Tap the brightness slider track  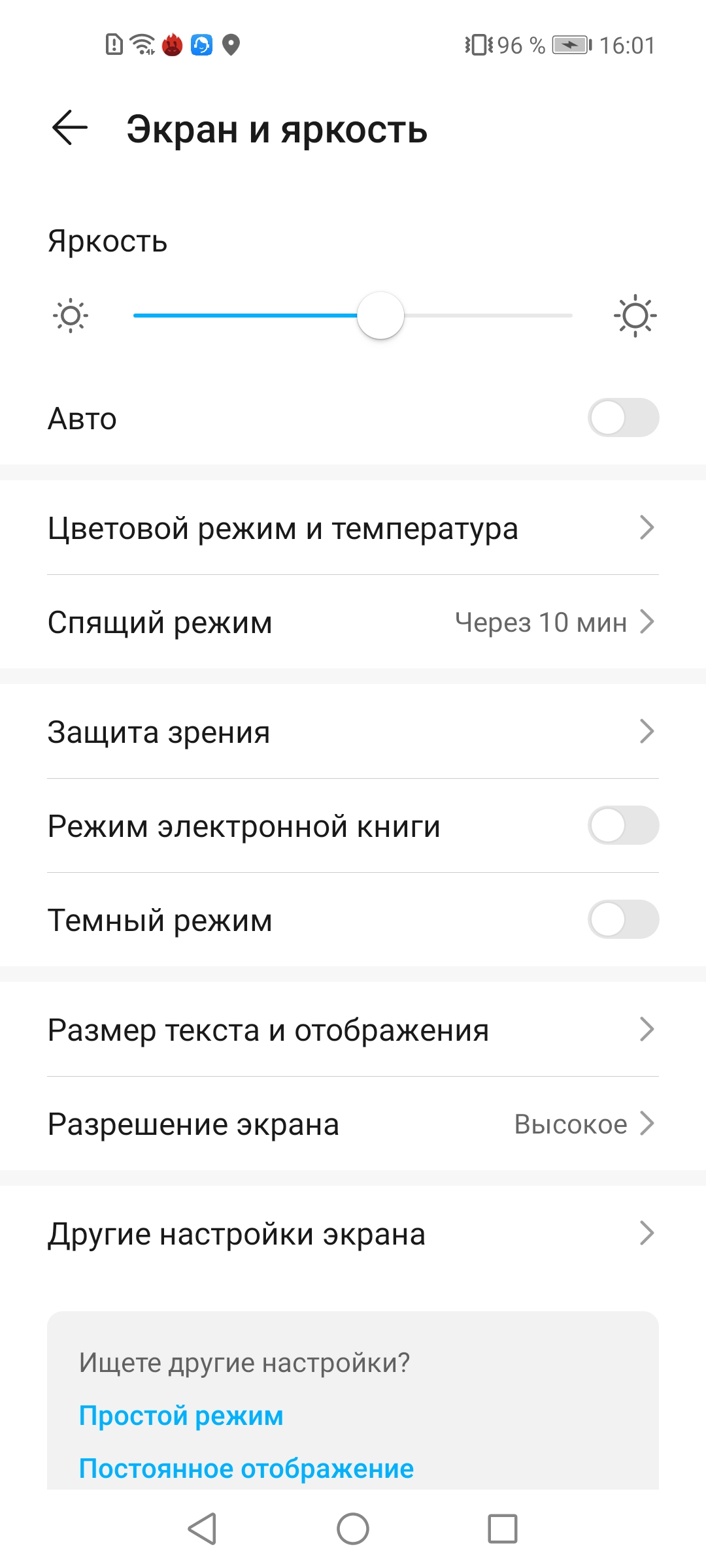(353, 316)
